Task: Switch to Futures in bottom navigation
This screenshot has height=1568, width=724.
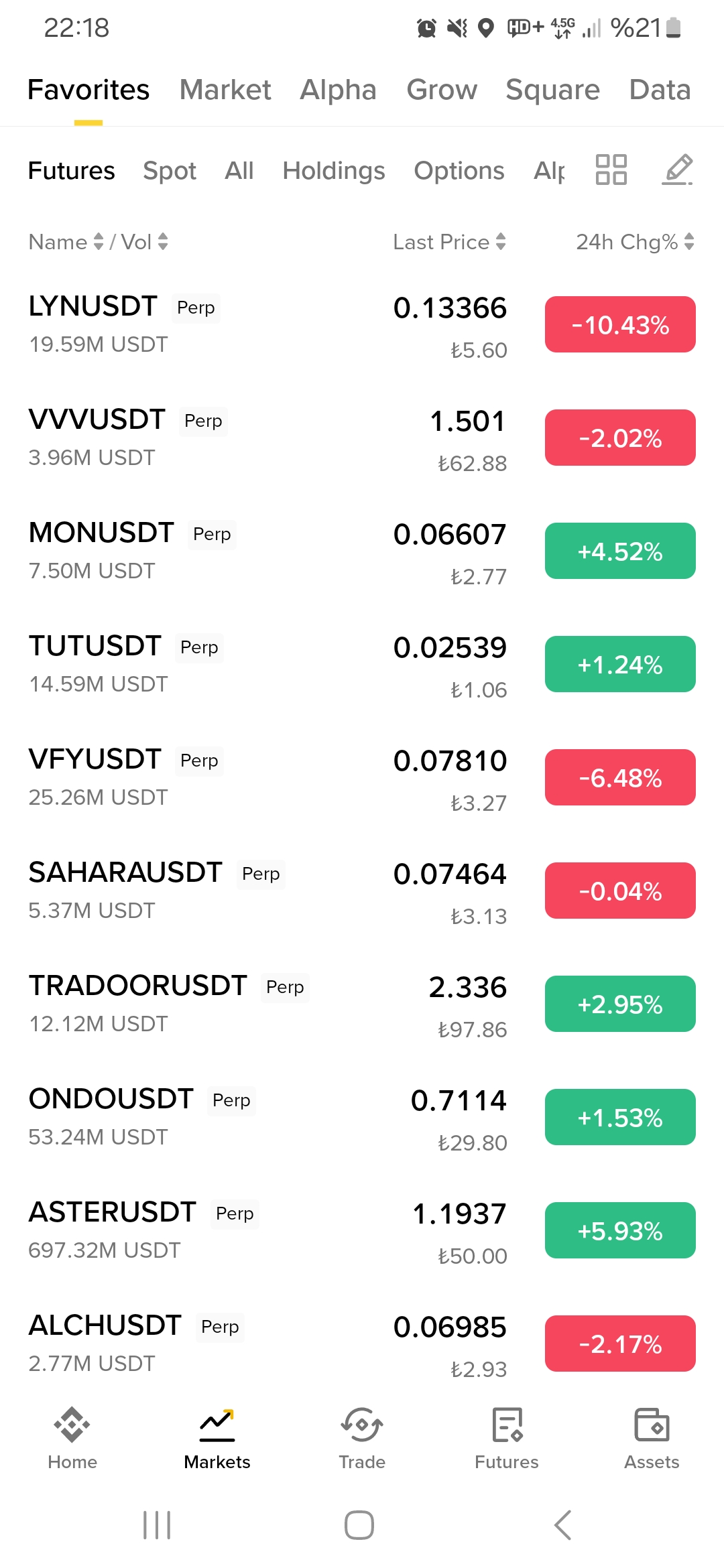Action: point(507,1438)
